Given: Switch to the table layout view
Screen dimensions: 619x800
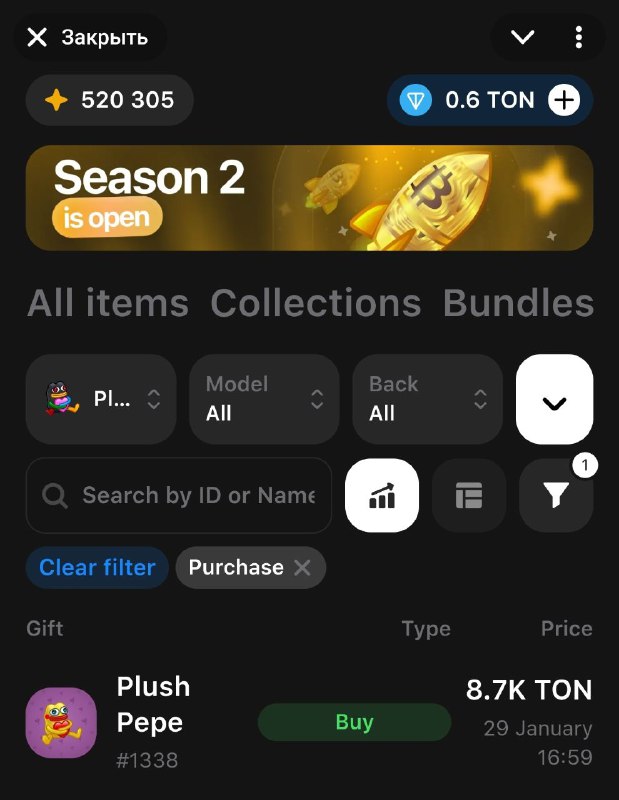Looking at the screenshot, I should coord(468,495).
